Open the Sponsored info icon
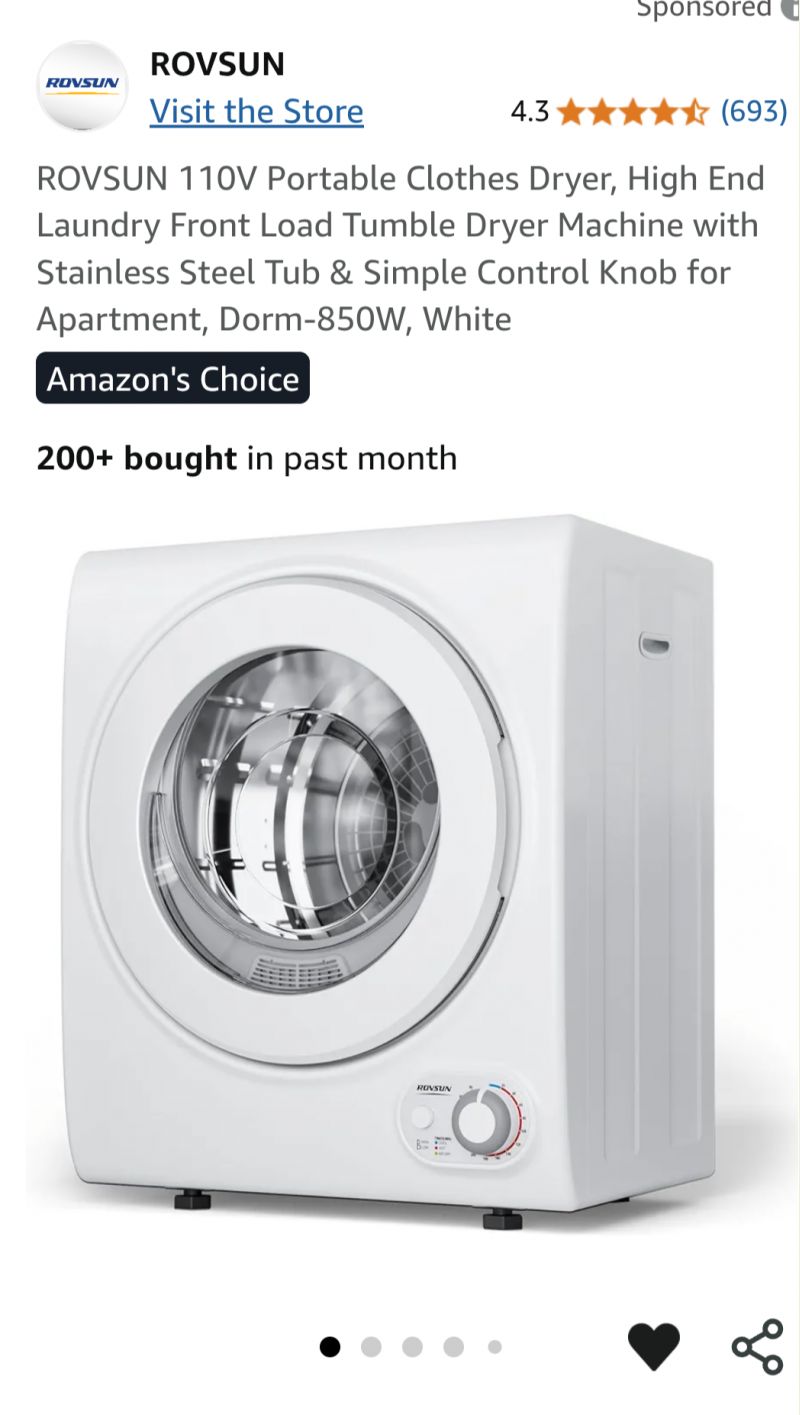This screenshot has width=800, height=1415. (x=790, y=8)
